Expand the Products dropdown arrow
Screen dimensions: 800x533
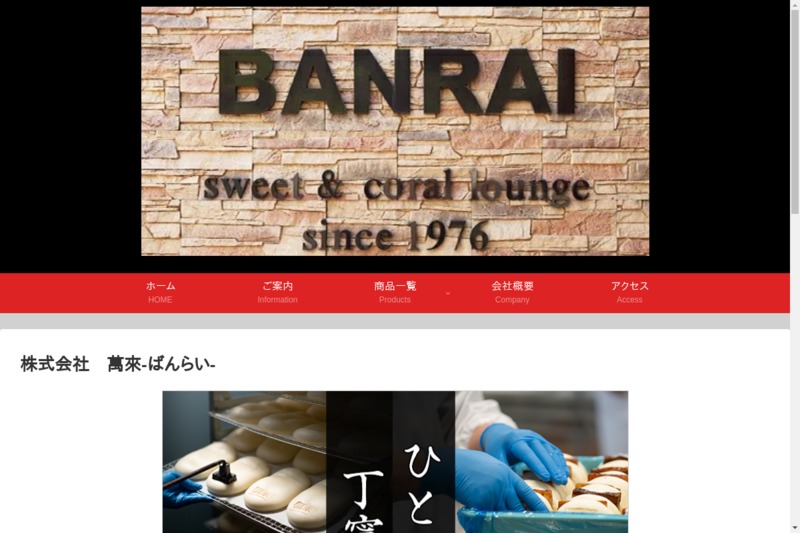click(x=448, y=294)
